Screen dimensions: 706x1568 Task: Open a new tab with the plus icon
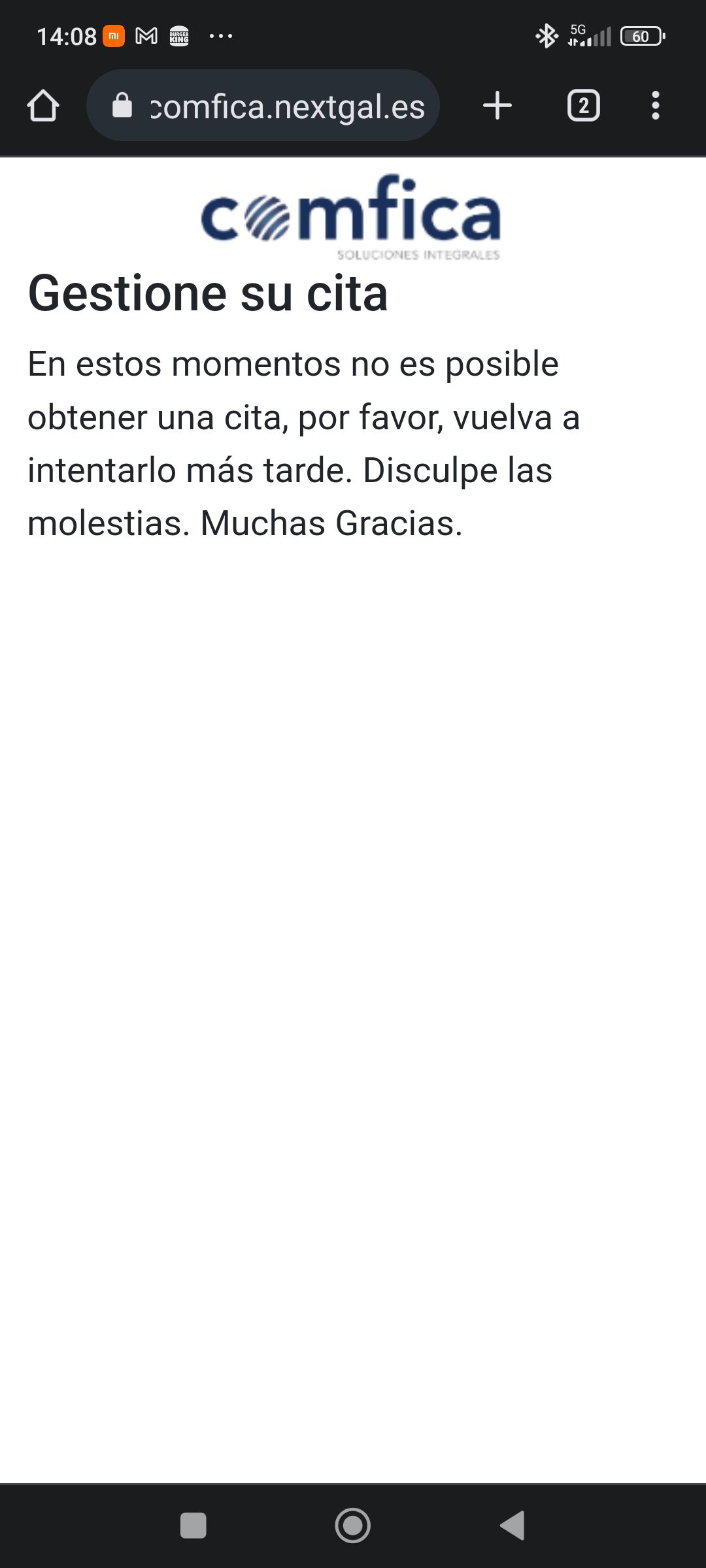coord(497,106)
